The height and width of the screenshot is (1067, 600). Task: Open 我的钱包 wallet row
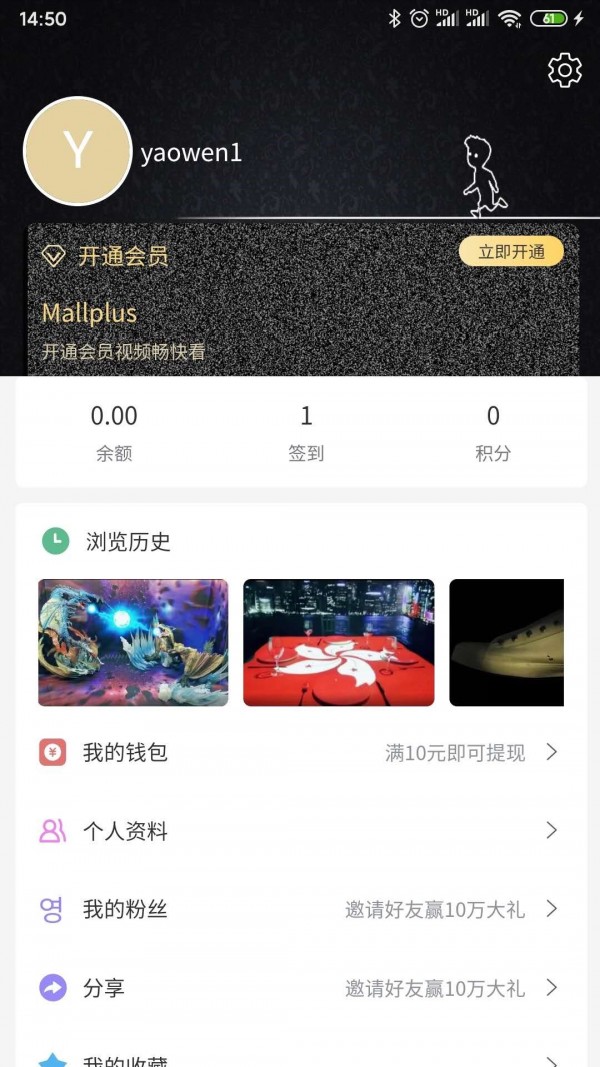click(300, 753)
